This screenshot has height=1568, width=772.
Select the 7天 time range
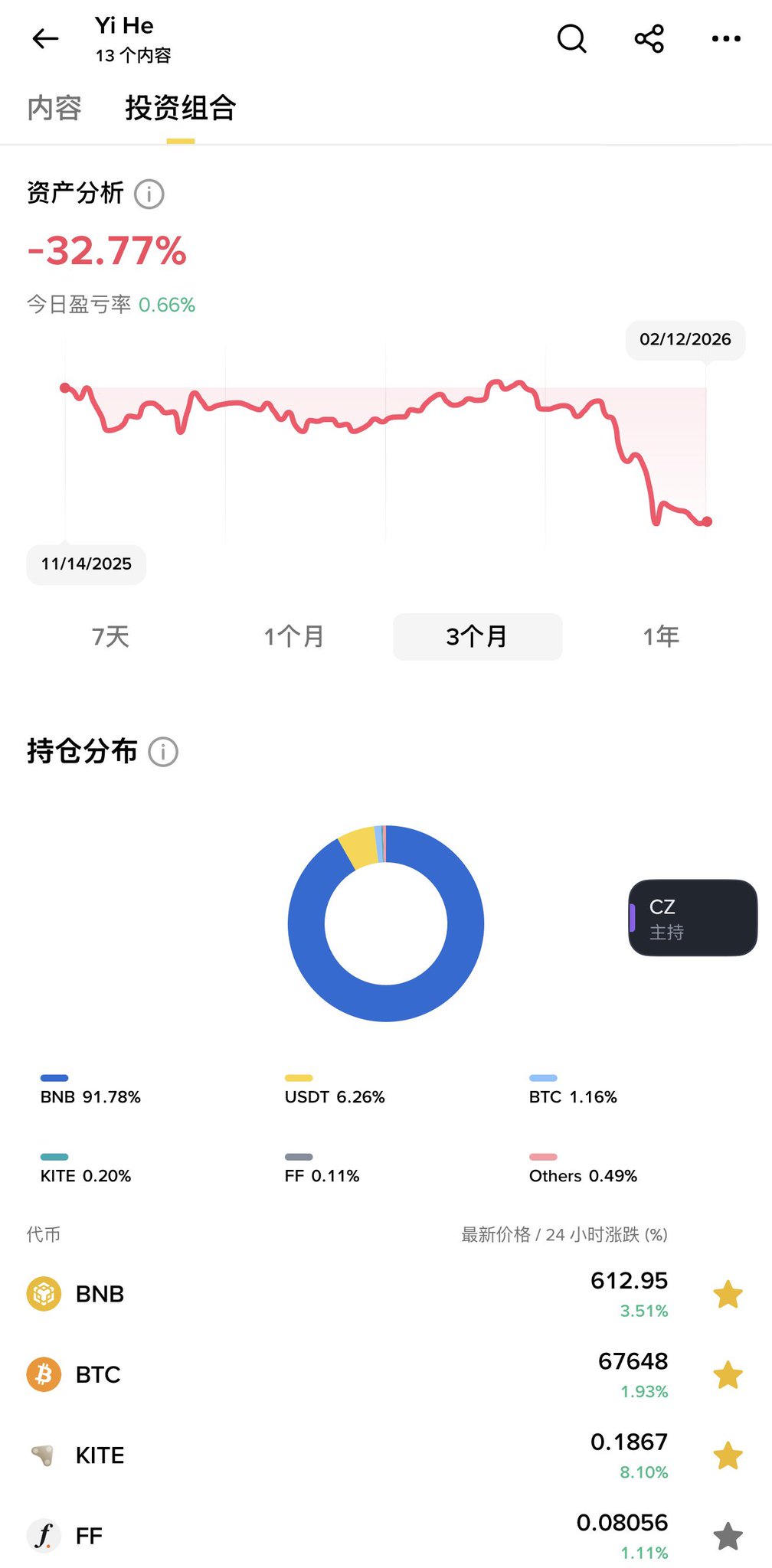click(x=110, y=636)
